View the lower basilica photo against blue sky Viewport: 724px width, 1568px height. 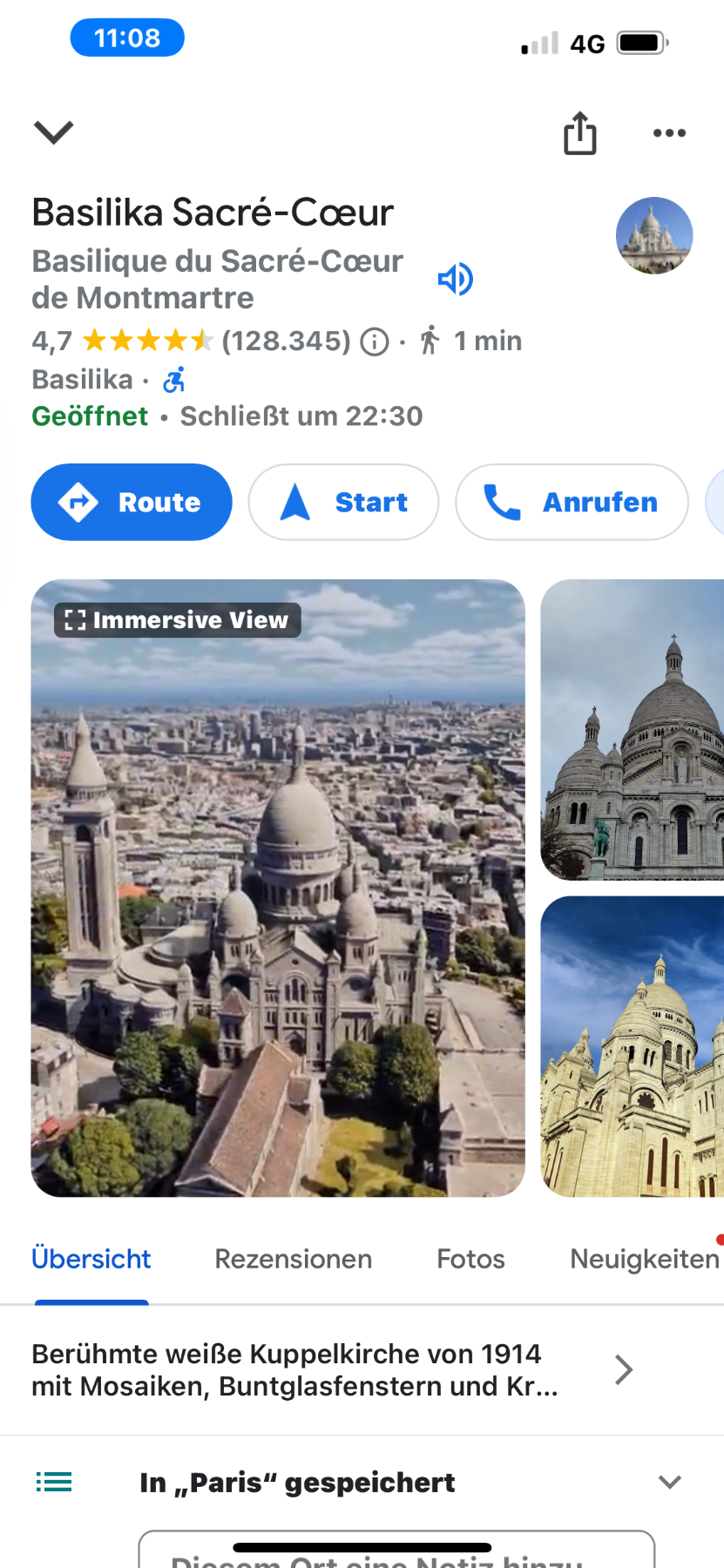pyautogui.click(x=633, y=1046)
